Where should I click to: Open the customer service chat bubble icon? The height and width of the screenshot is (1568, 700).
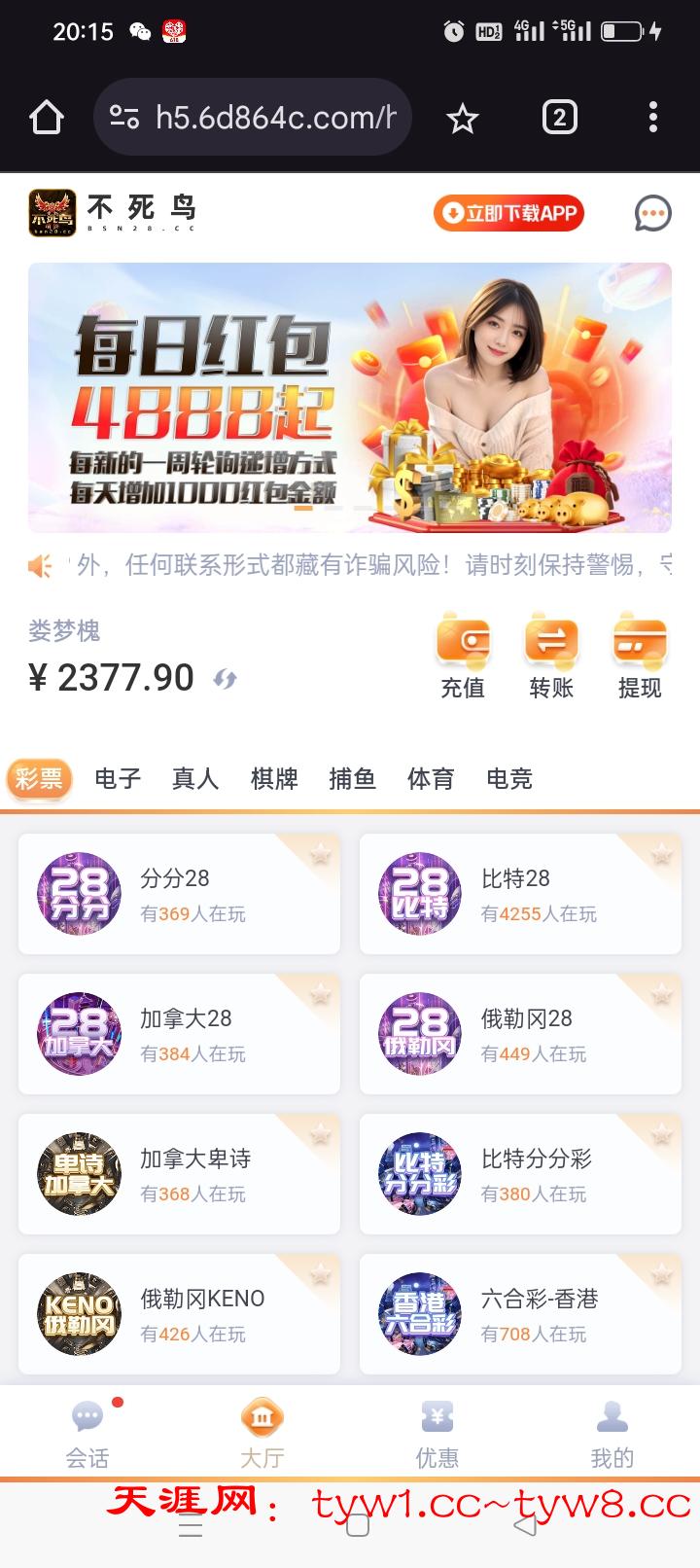(652, 213)
